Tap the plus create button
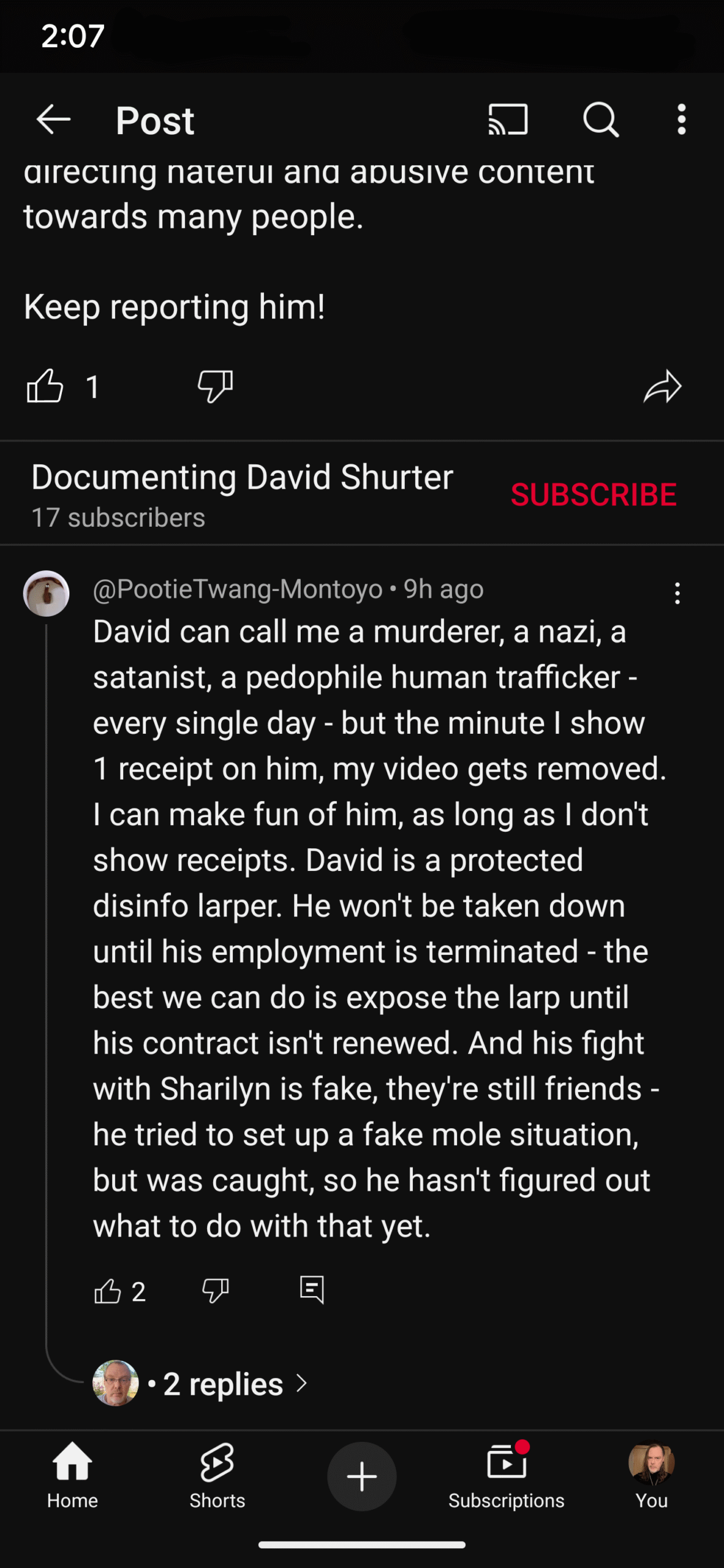The width and height of the screenshot is (724, 1568). pos(362,1477)
